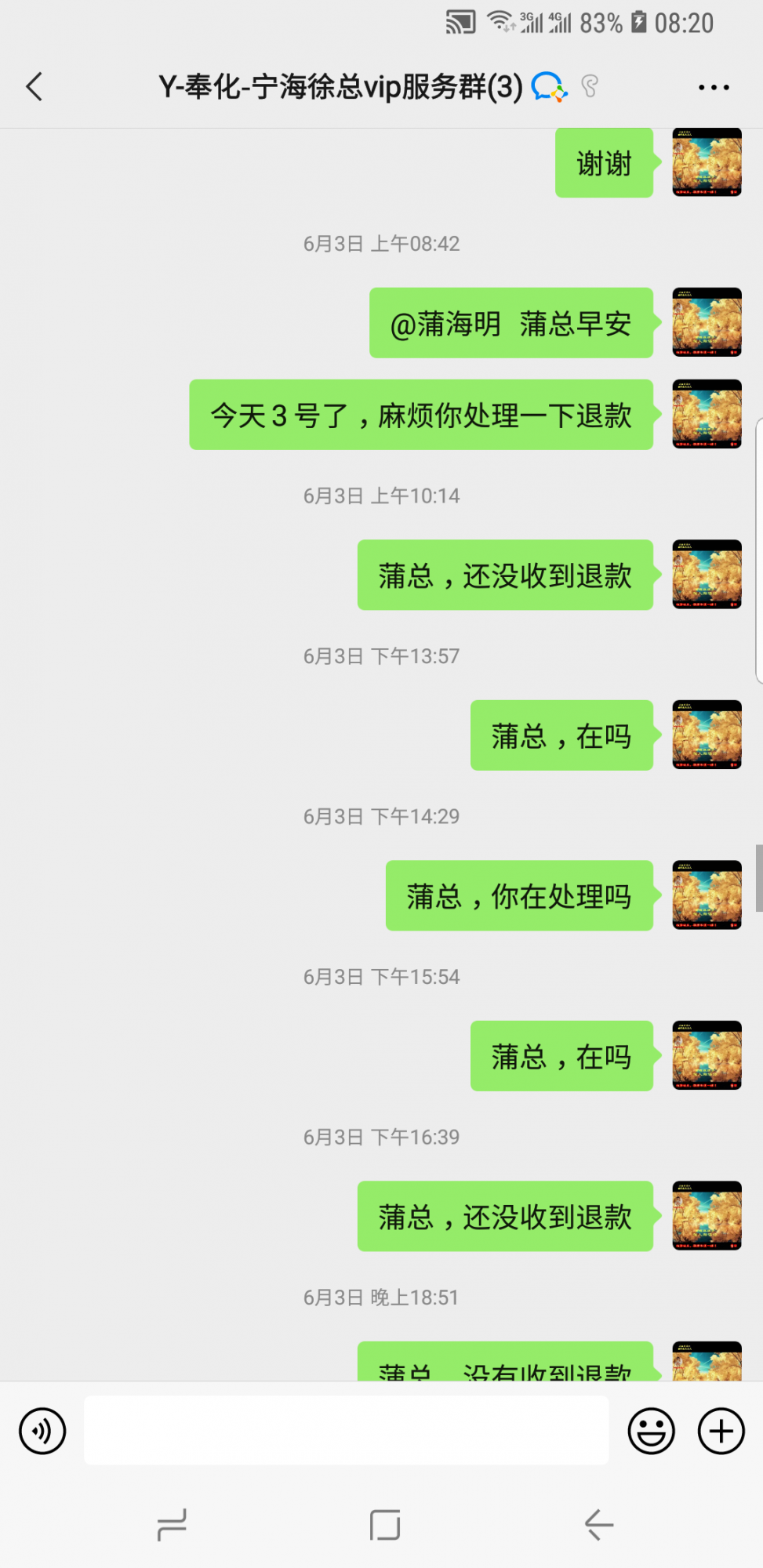The height and width of the screenshot is (1568, 763).
Task: Focus the message text field
Action: [346, 1430]
